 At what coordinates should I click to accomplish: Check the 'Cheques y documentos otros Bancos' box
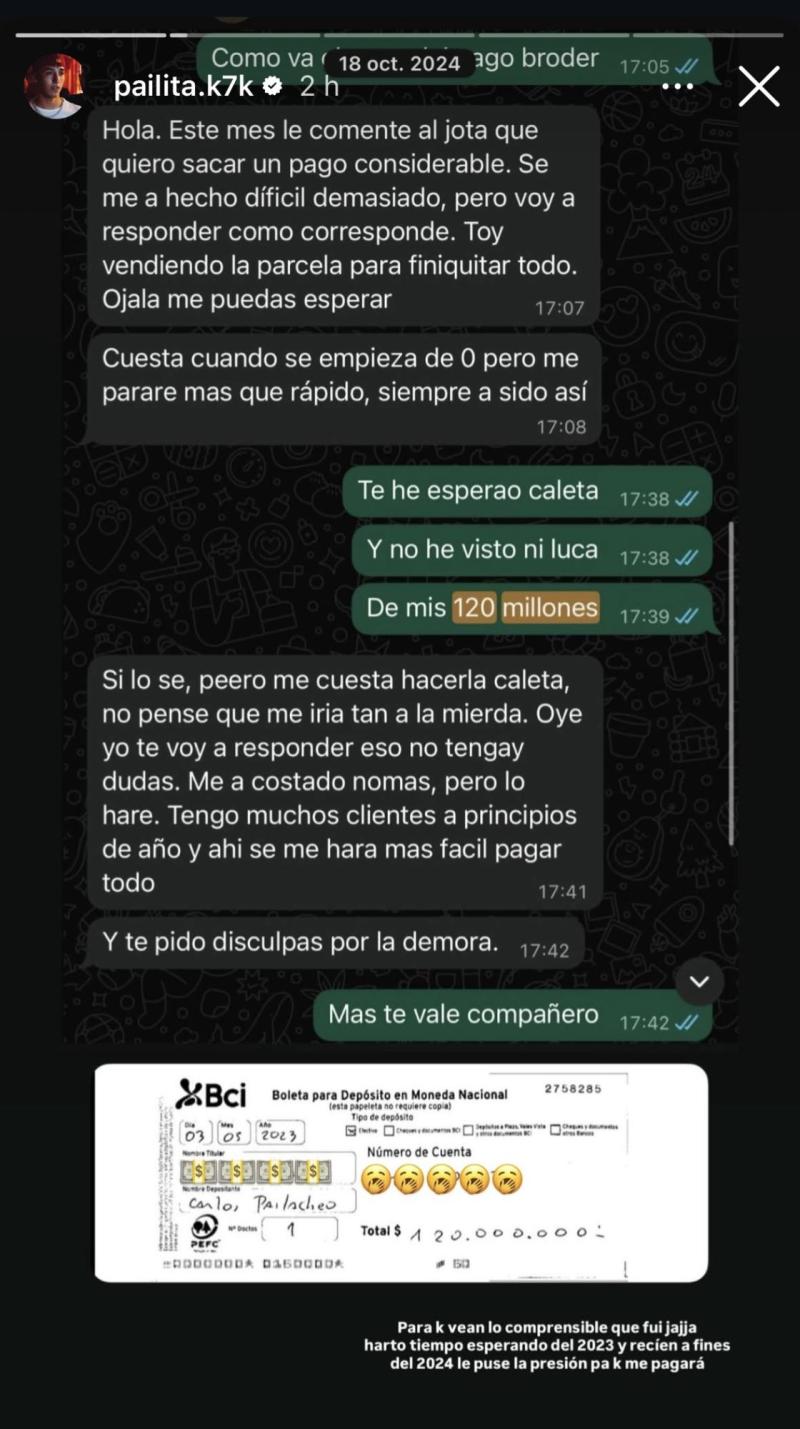pos(554,1129)
